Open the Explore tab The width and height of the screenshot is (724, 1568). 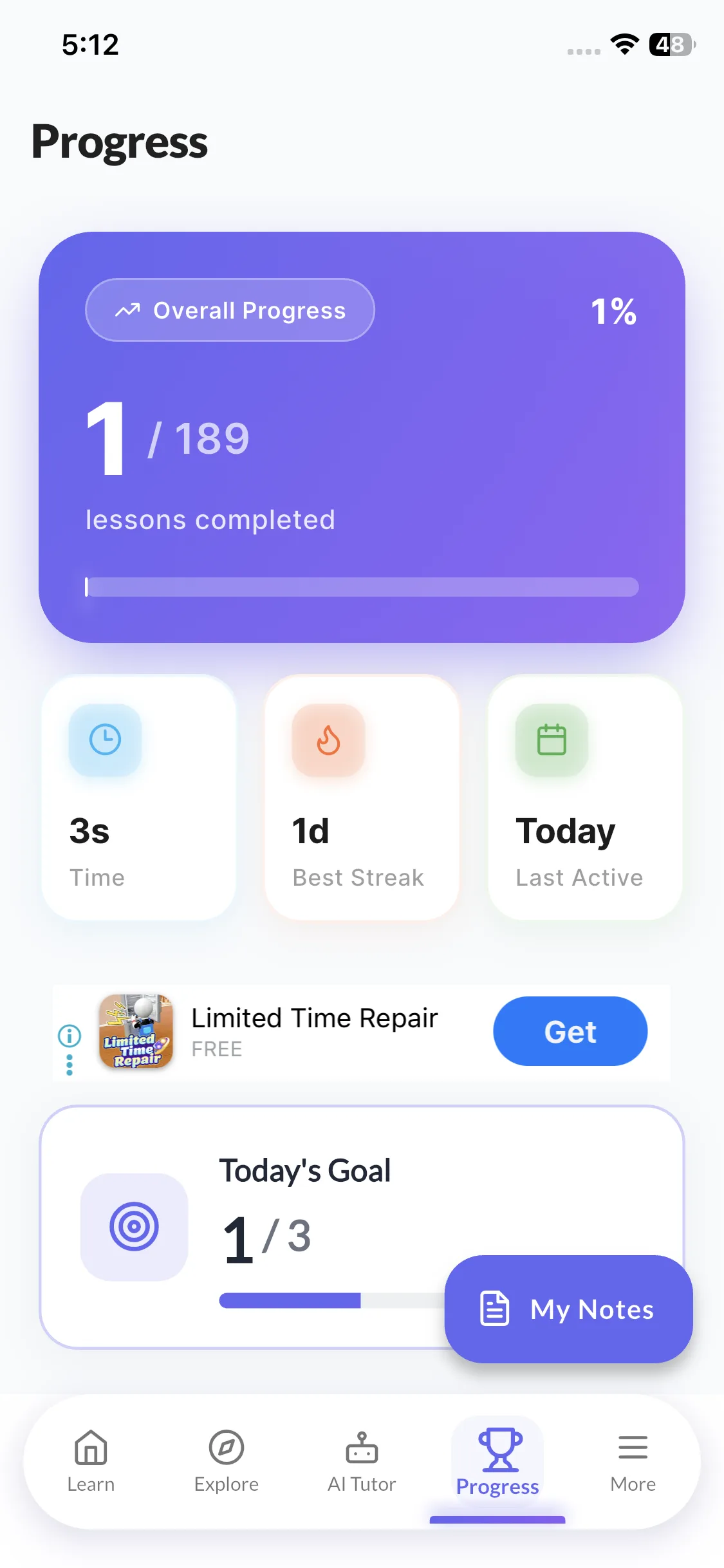click(x=227, y=1461)
